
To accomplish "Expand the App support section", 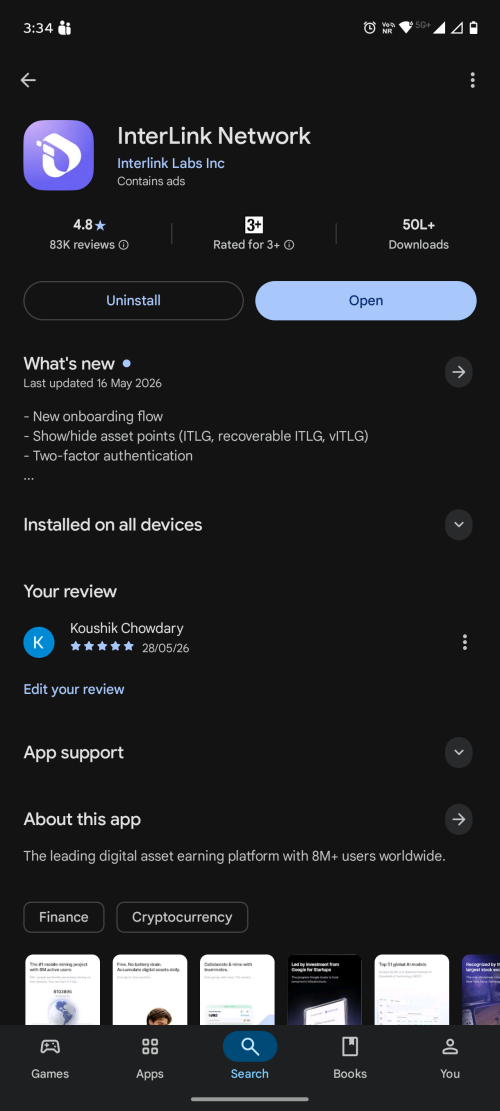I will click(459, 752).
